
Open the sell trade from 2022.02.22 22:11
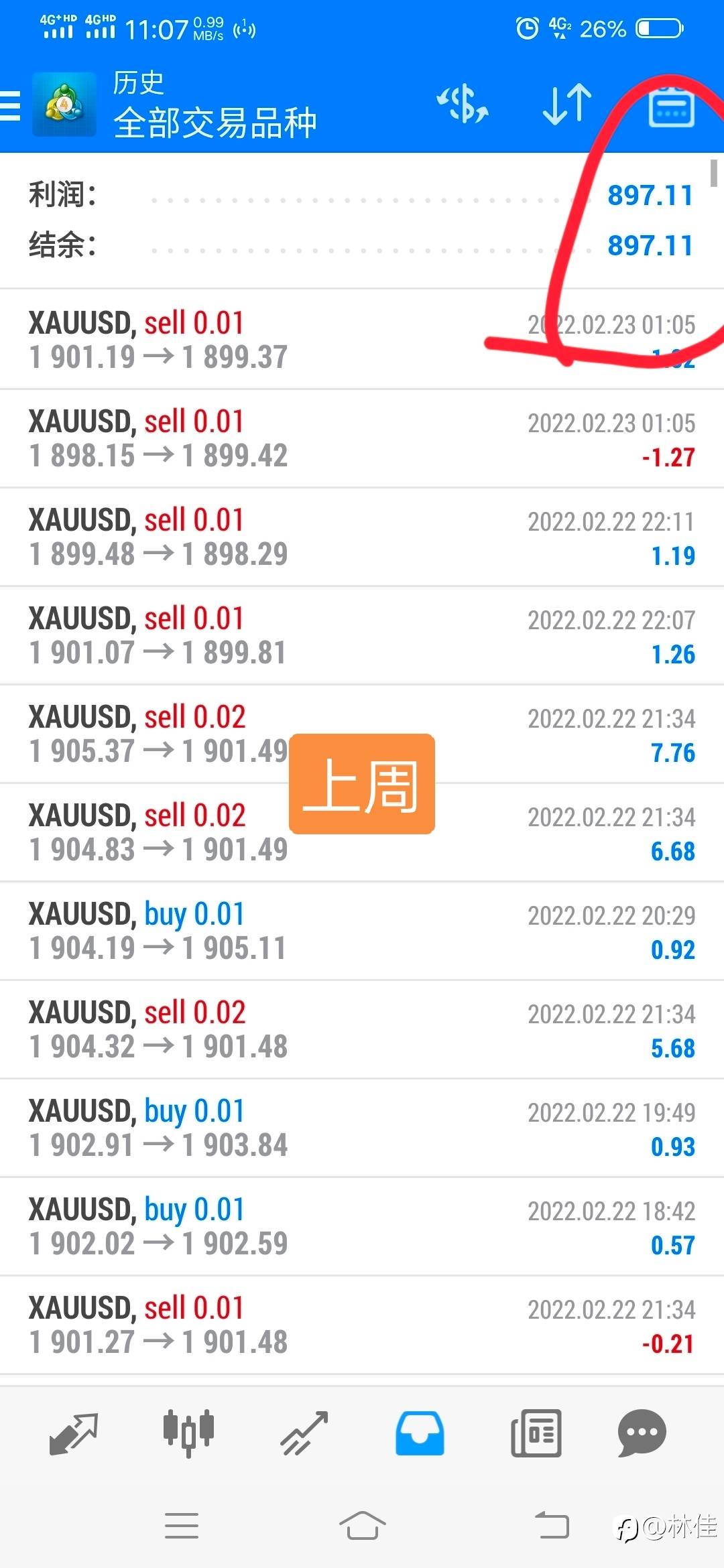(362, 537)
